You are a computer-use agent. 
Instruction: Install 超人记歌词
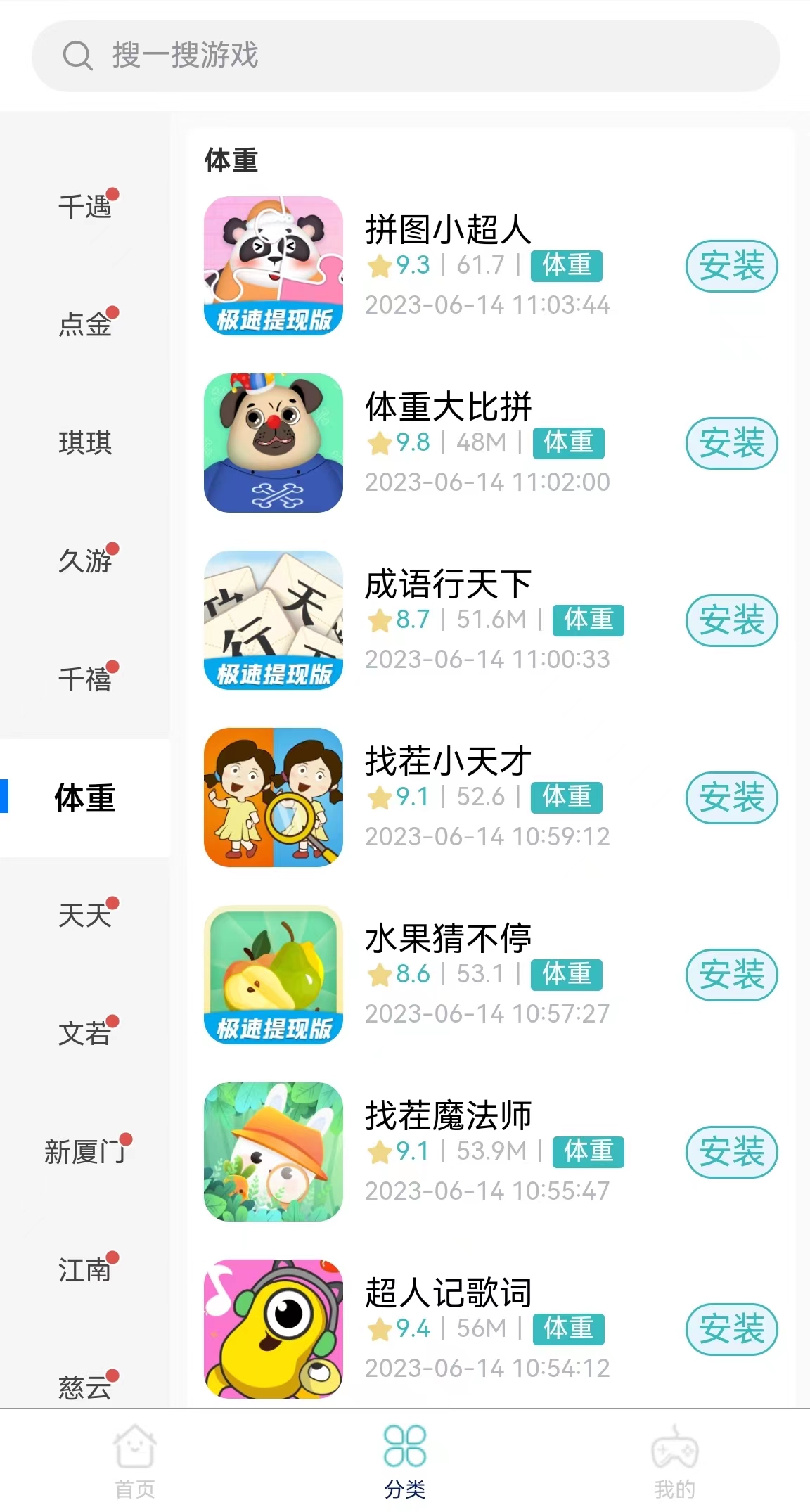pyautogui.click(x=731, y=1329)
